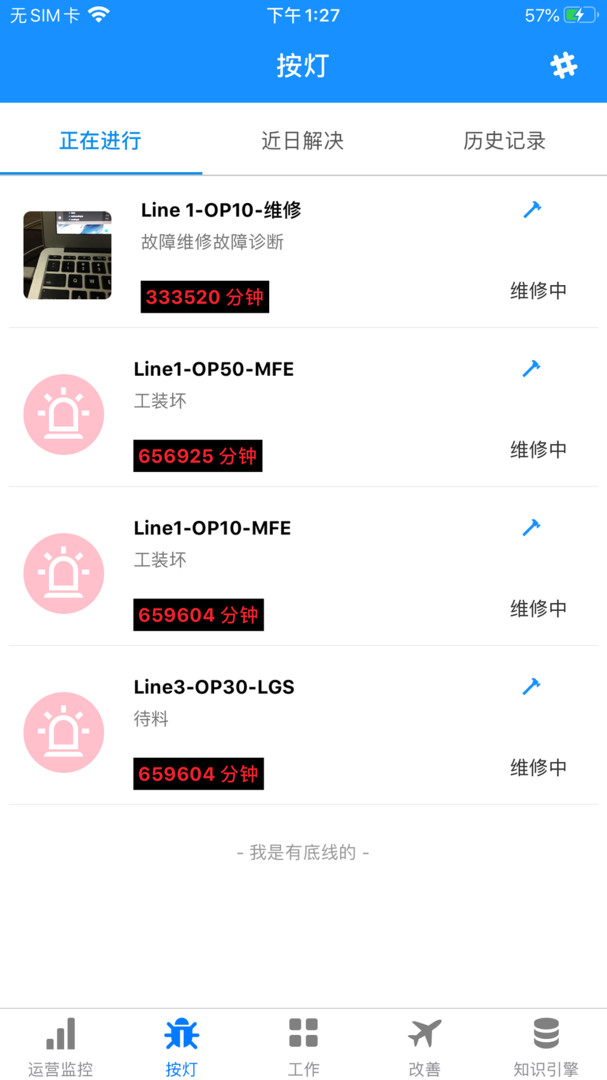
Task: Open the 工作 tab
Action: 303,1046
